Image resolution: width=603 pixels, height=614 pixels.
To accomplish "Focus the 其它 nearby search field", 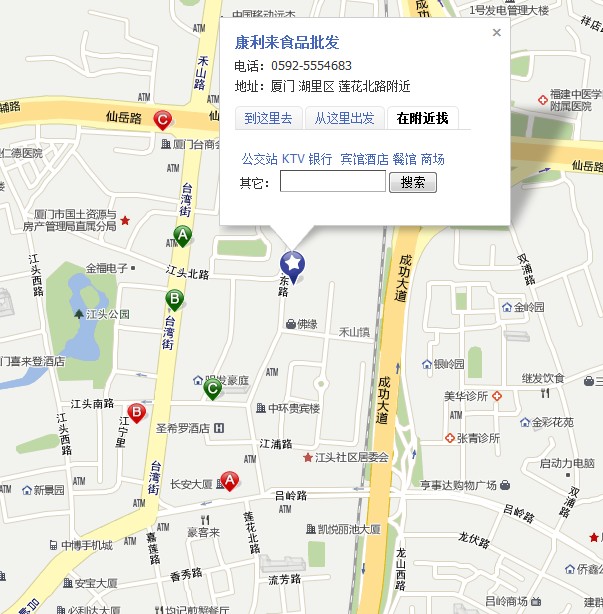I will [332, 182].
